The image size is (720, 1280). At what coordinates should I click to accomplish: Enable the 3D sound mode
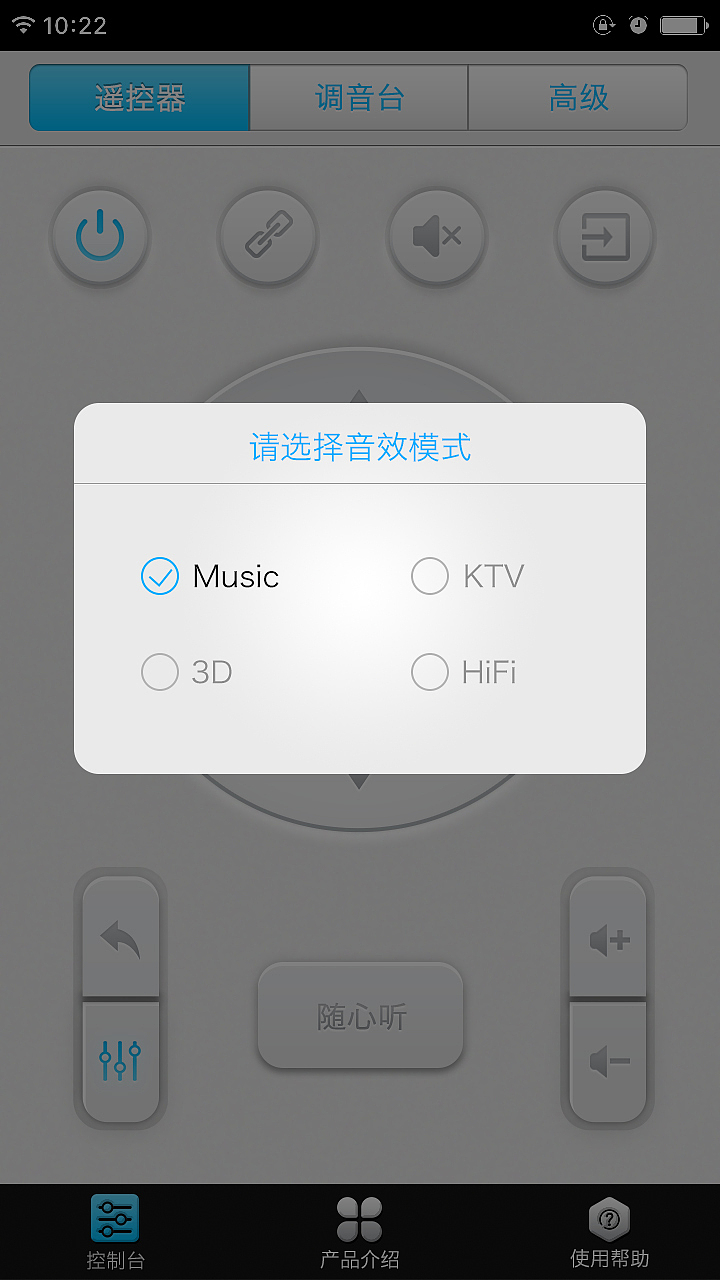pyautogui.click(x=186, y=672)
